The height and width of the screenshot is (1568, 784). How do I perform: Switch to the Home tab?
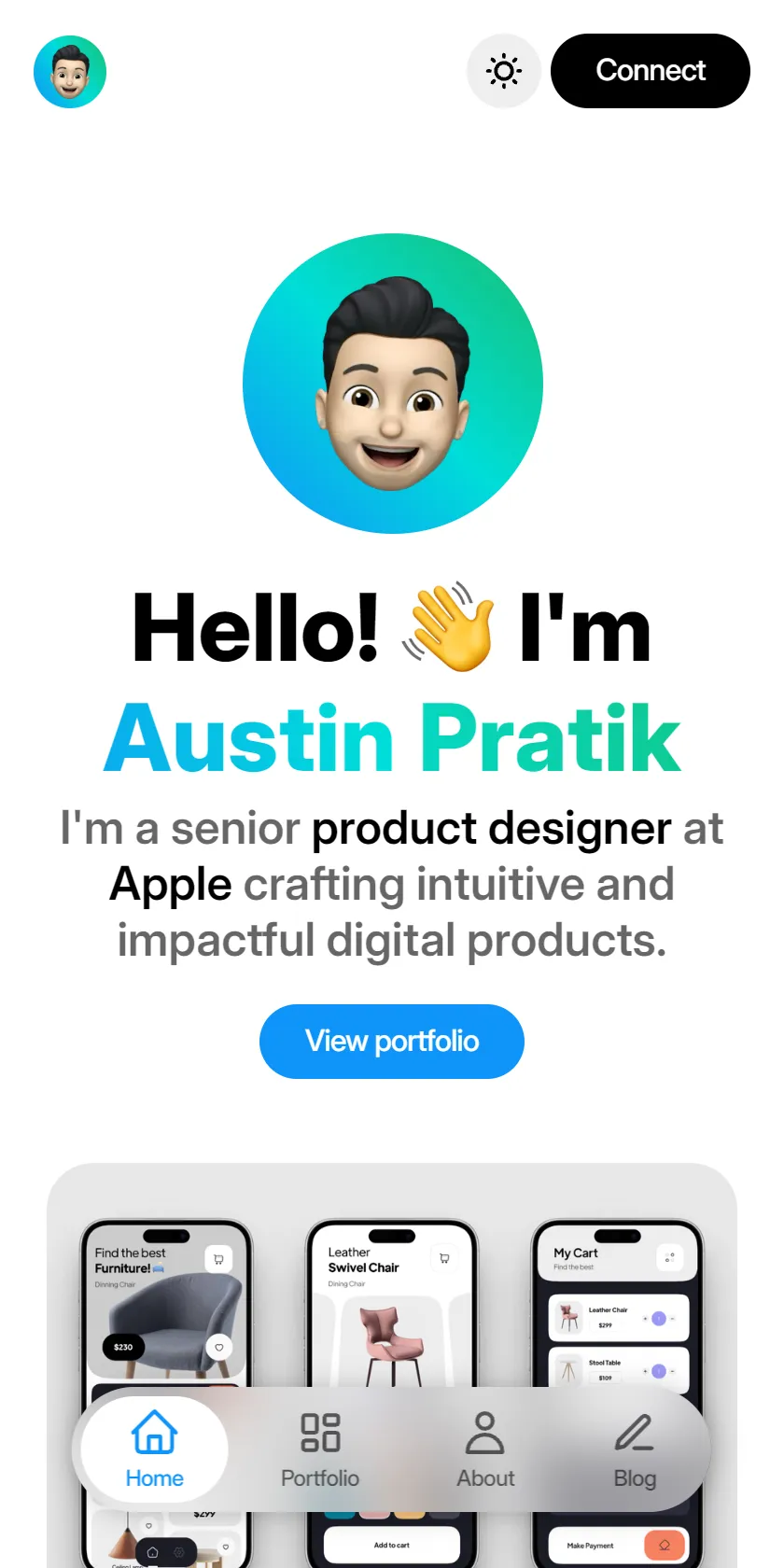(x=155, y=1449)
